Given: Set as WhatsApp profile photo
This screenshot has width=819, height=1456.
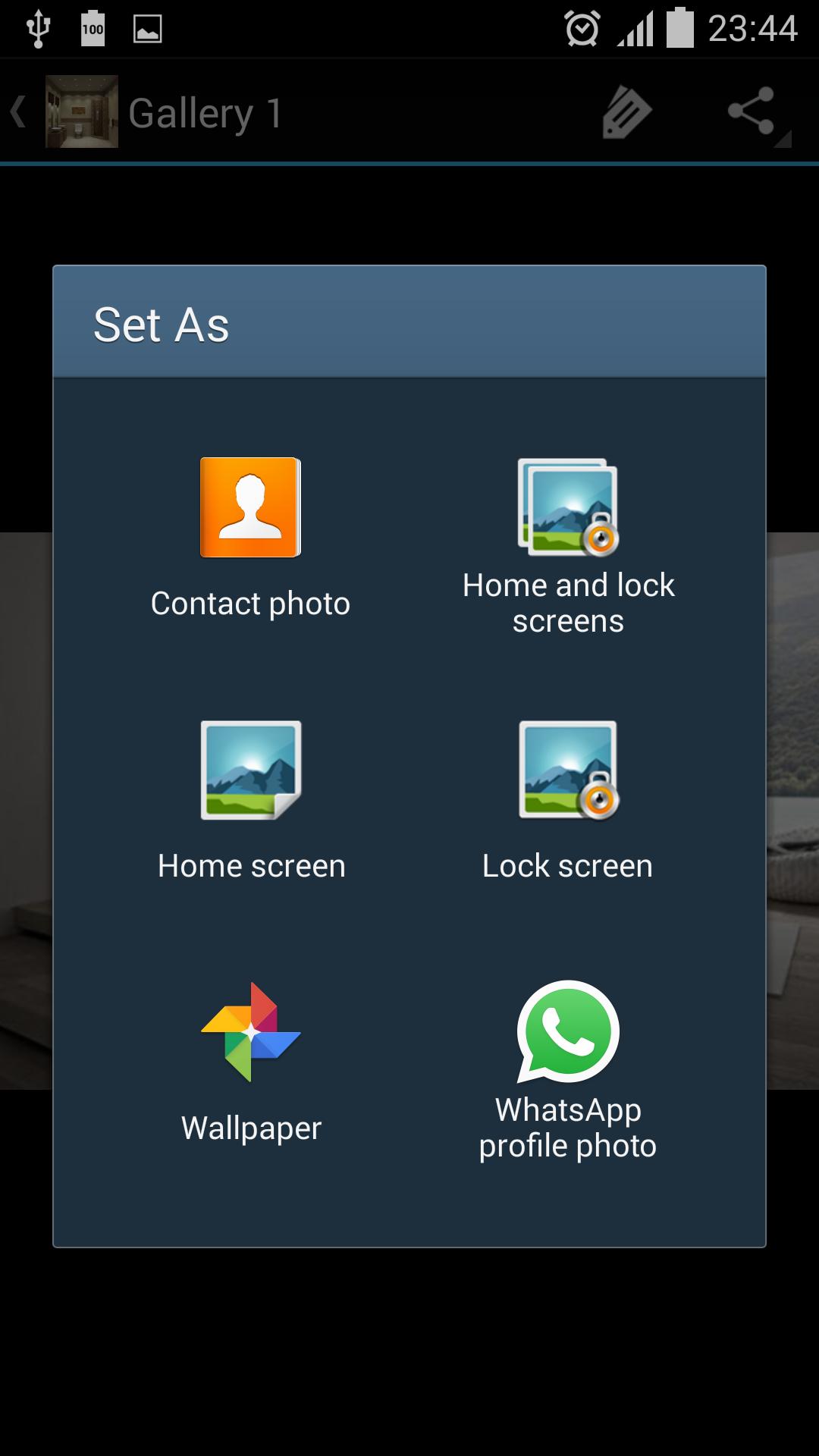Looking at the screenshot, I should click(568, 1069).
